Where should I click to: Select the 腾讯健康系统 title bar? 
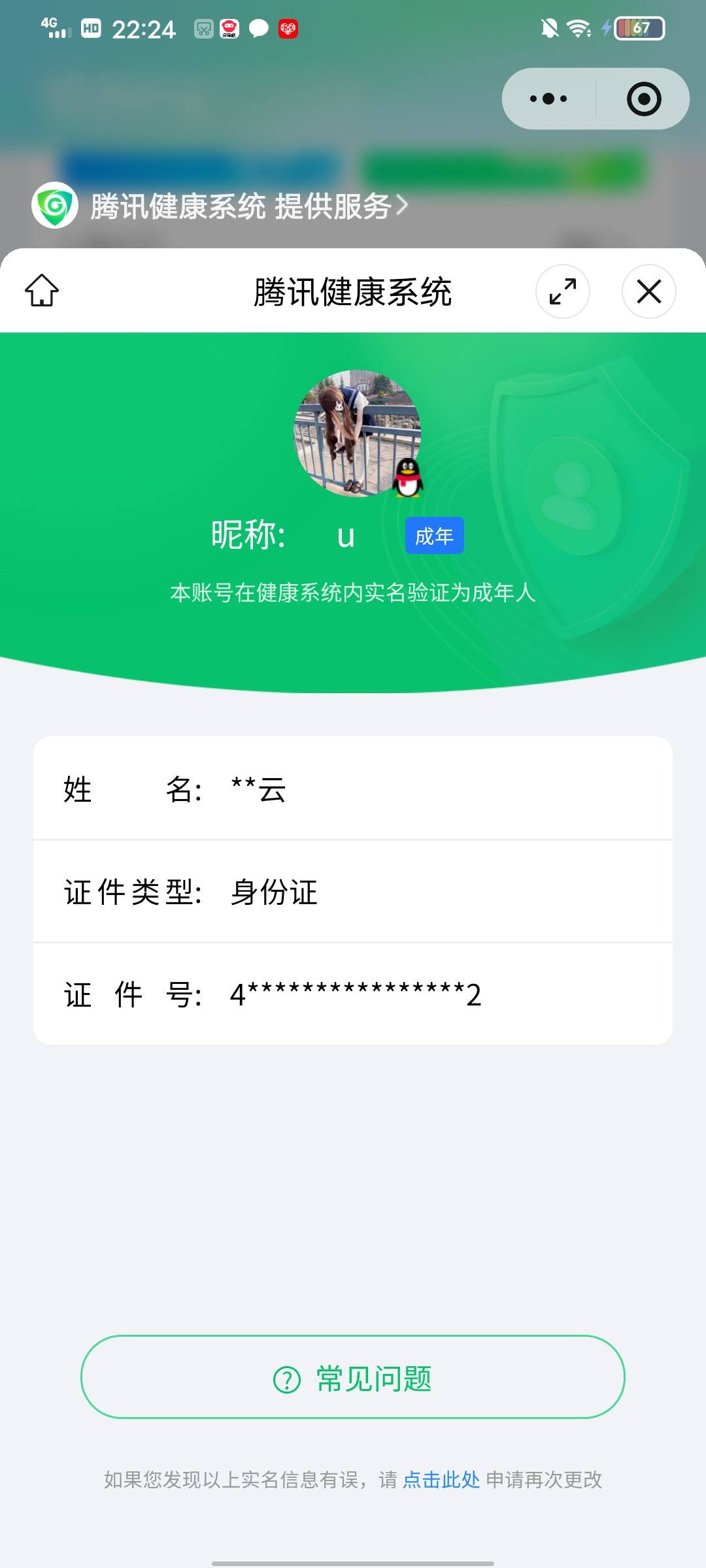353,292
